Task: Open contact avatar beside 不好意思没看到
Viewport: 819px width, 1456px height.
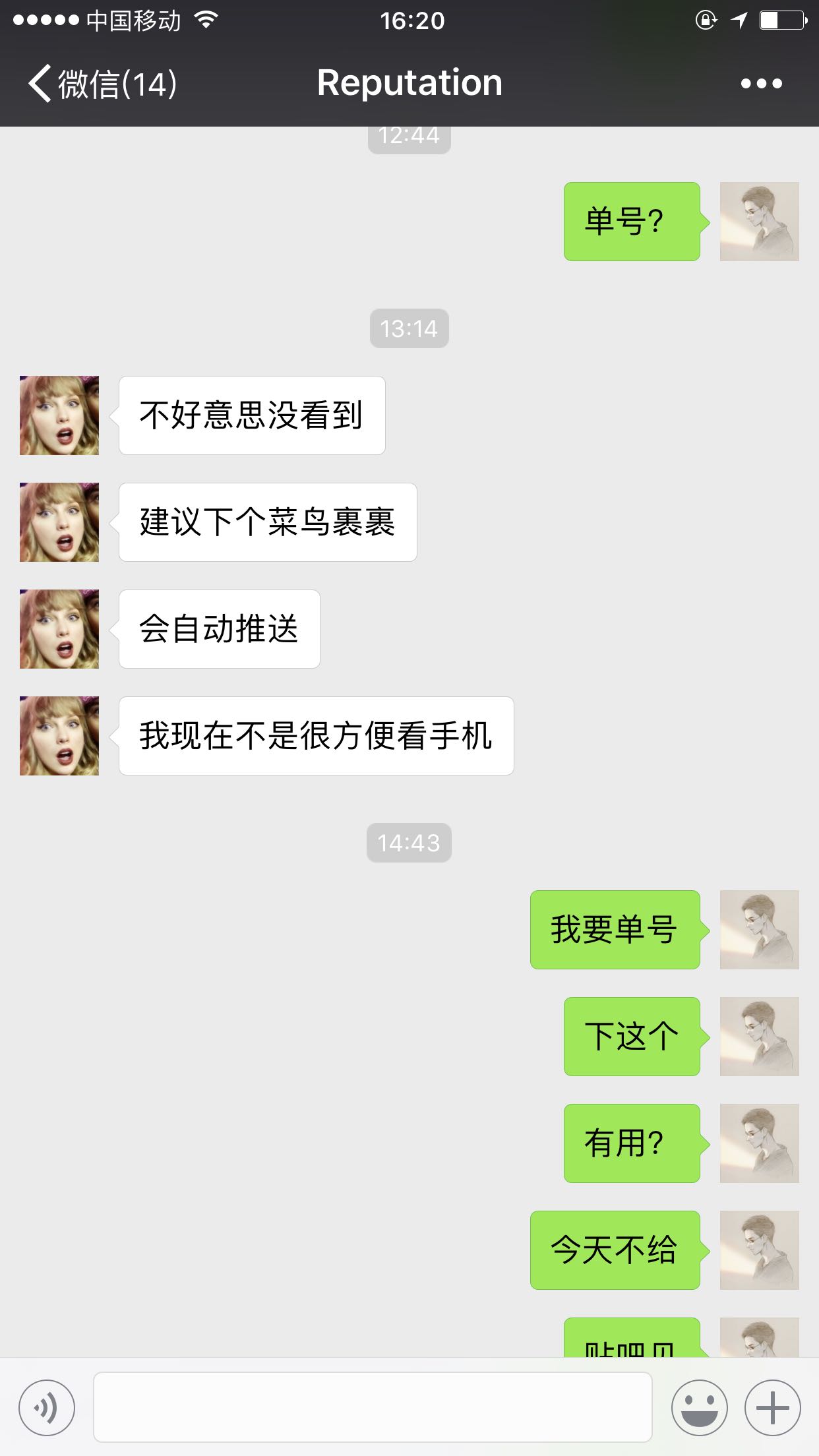Action: (59, 415)
